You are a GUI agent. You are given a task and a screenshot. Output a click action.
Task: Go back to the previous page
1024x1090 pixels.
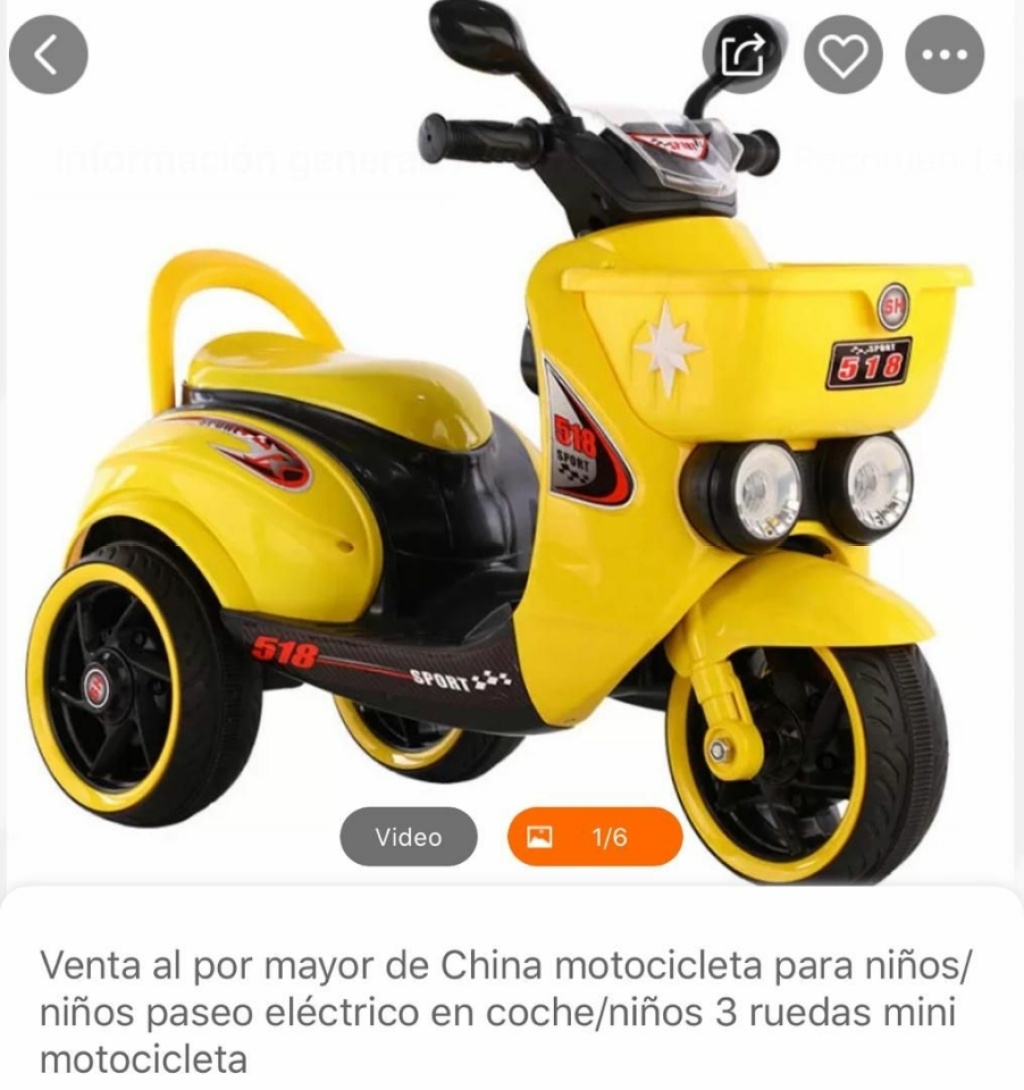[48, 55]
